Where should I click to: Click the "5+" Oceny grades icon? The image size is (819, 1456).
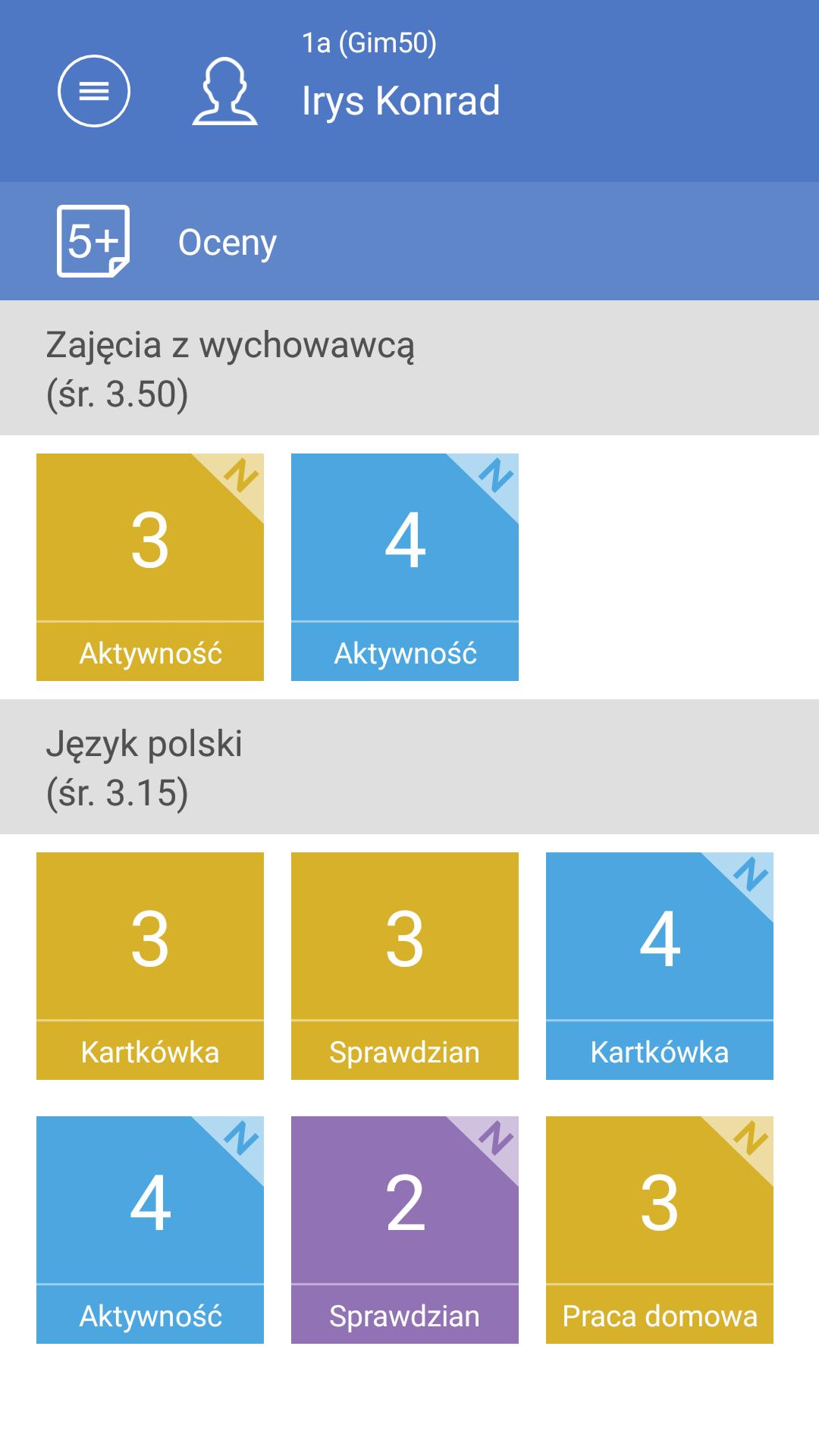pos(94,241)
